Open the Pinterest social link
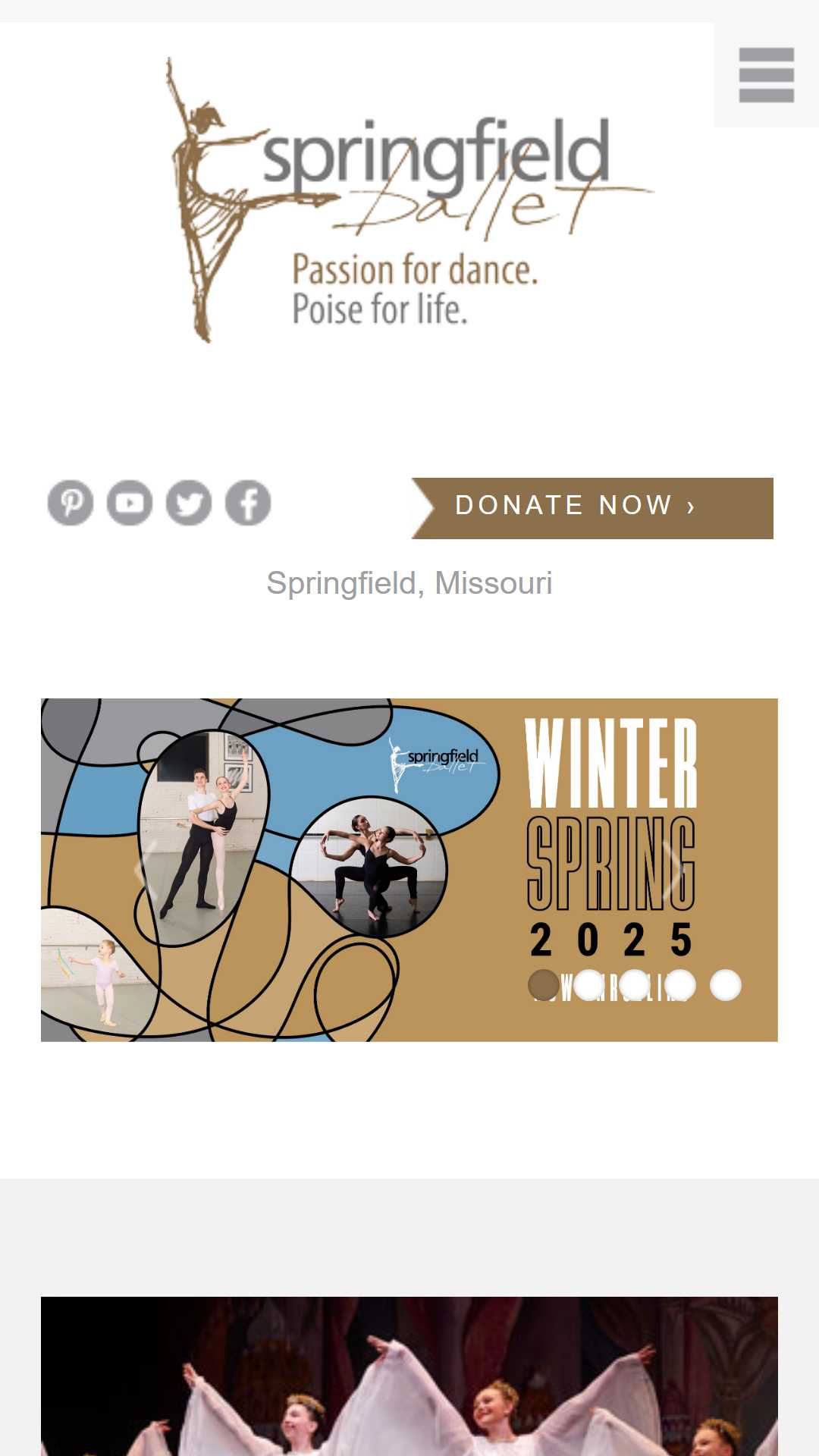Screen dimensions: 819x1456 pyautogui.click(x=71, y=503)
